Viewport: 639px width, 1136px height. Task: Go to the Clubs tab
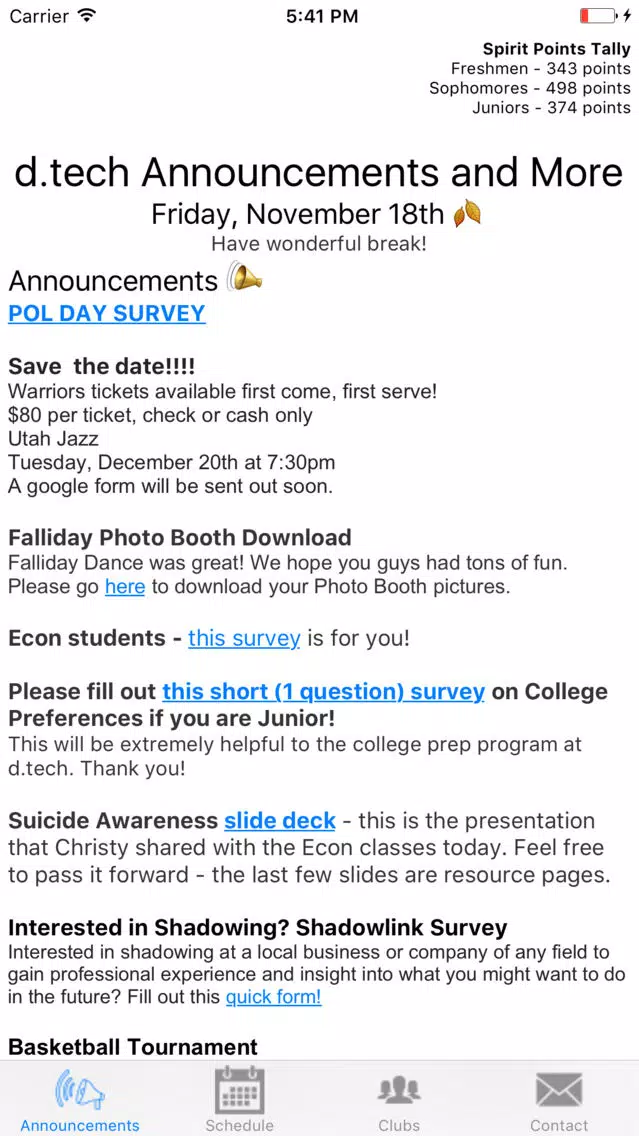(399, 1098)
